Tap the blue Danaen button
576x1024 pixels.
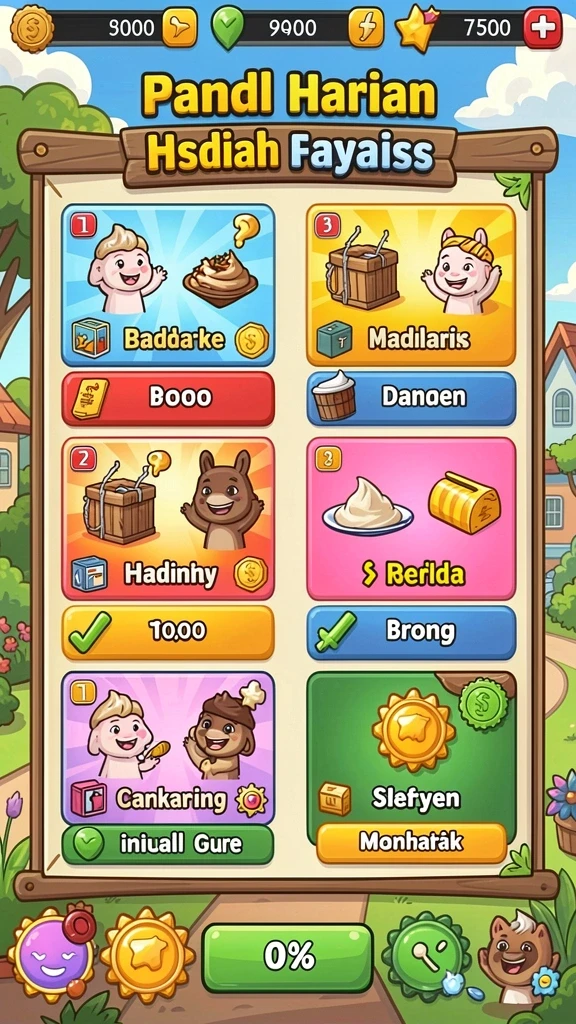click(411, 398)
